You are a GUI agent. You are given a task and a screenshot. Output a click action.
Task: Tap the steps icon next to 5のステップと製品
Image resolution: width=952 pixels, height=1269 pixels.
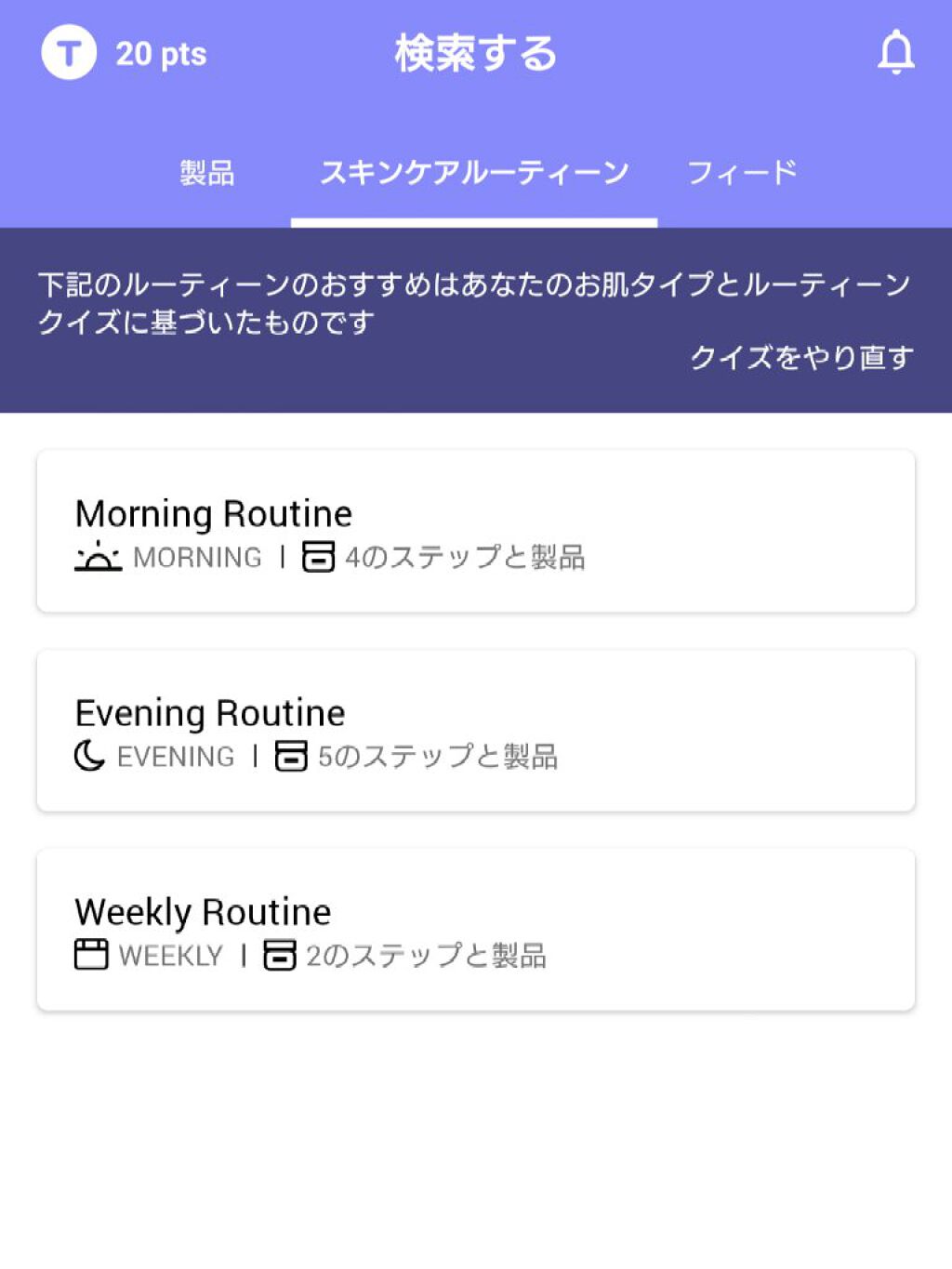point(291,755)
